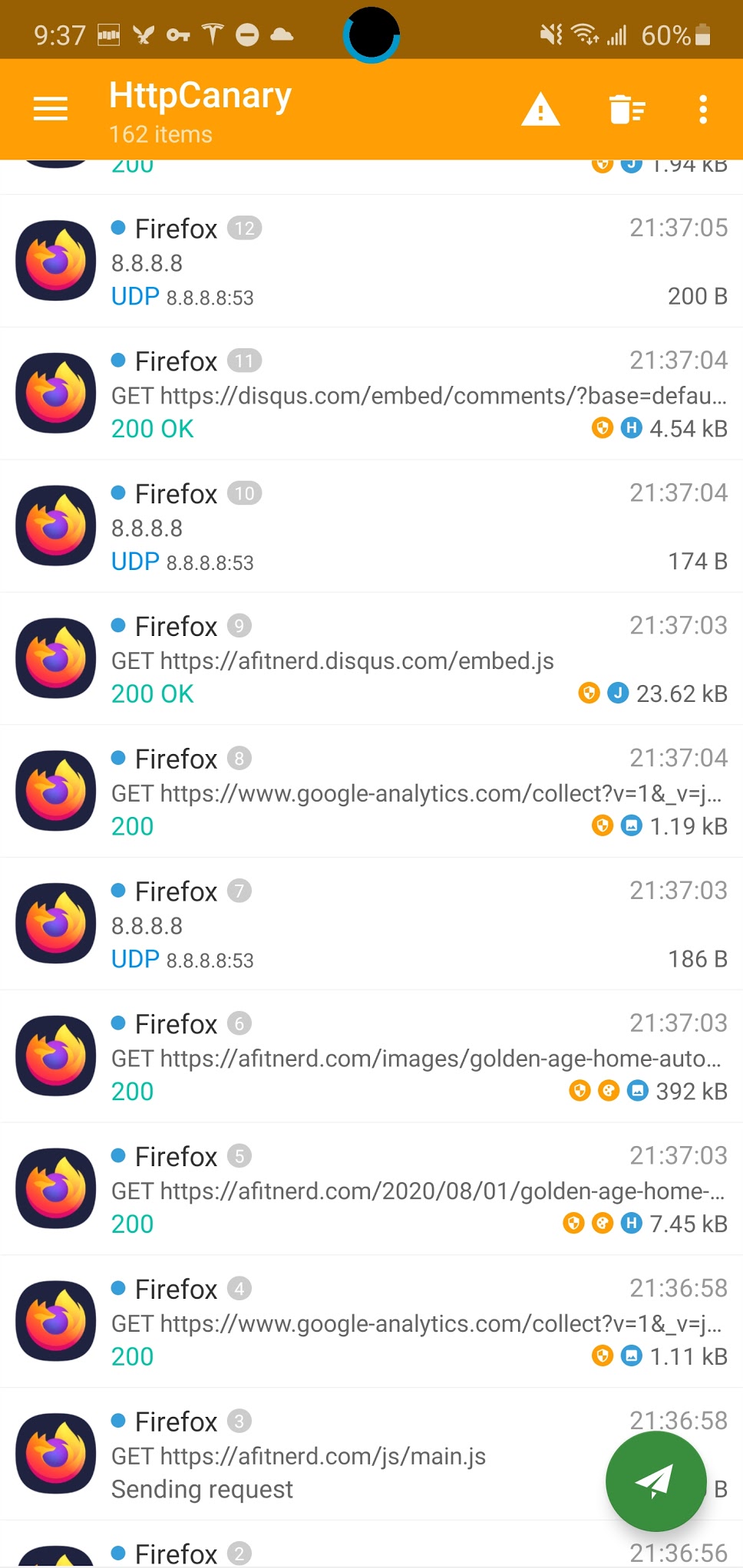Tap the green paper-plane capture button
Screen dimensions: 743x1568
(x=655, y=1481)
